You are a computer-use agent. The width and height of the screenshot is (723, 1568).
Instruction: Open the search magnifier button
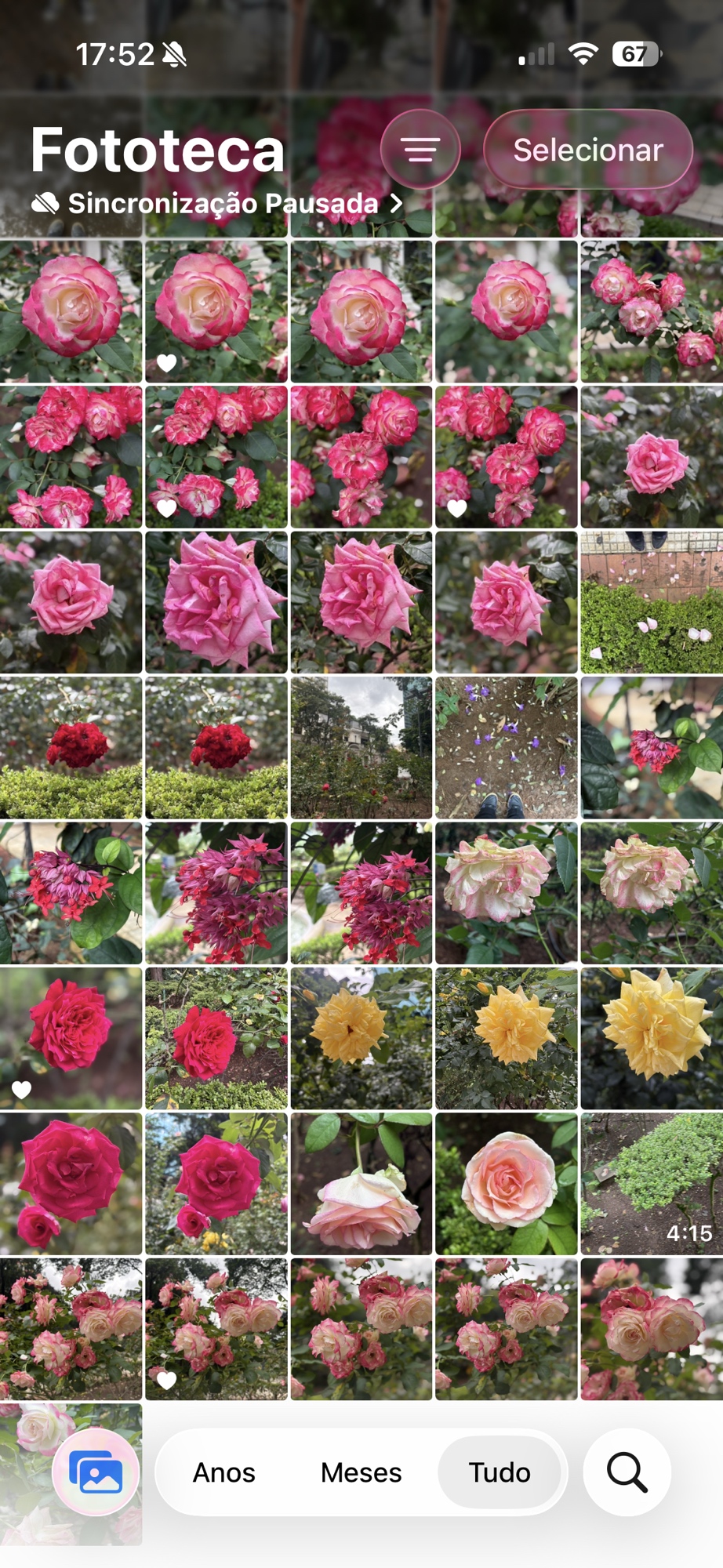pyautogui.click(x=627, y=1472)
